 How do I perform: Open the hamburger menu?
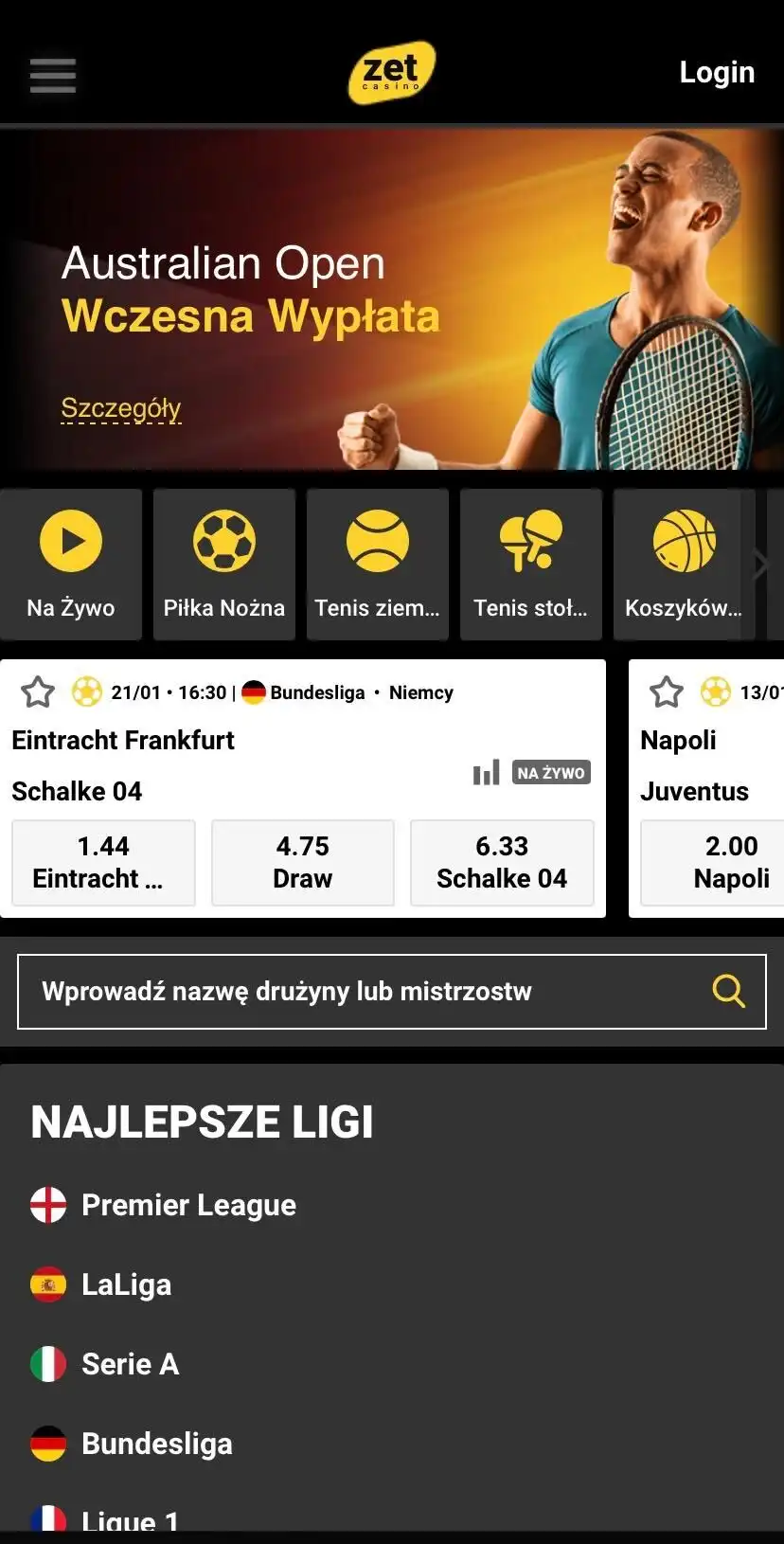pos(52,75)
